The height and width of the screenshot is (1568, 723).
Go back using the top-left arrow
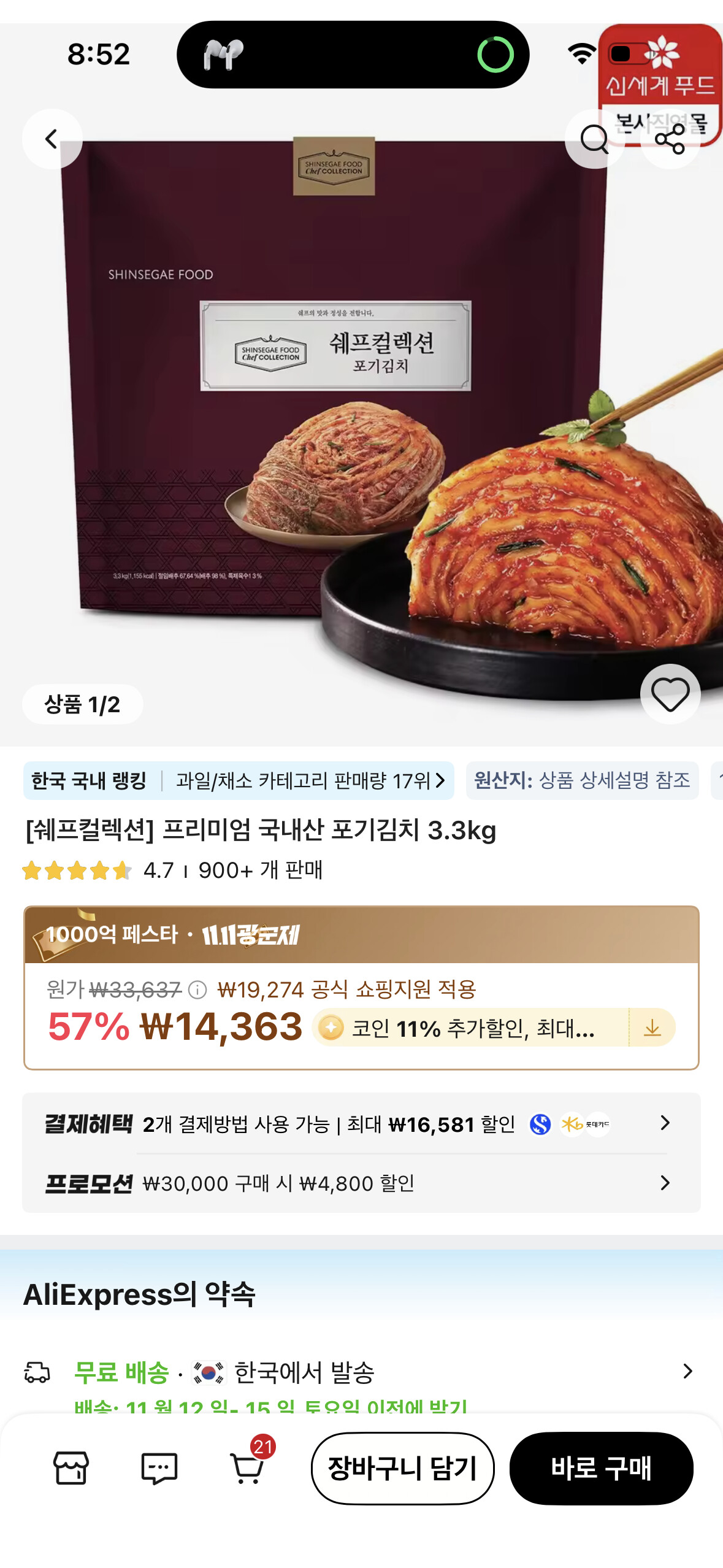click(x=52, y=139)
